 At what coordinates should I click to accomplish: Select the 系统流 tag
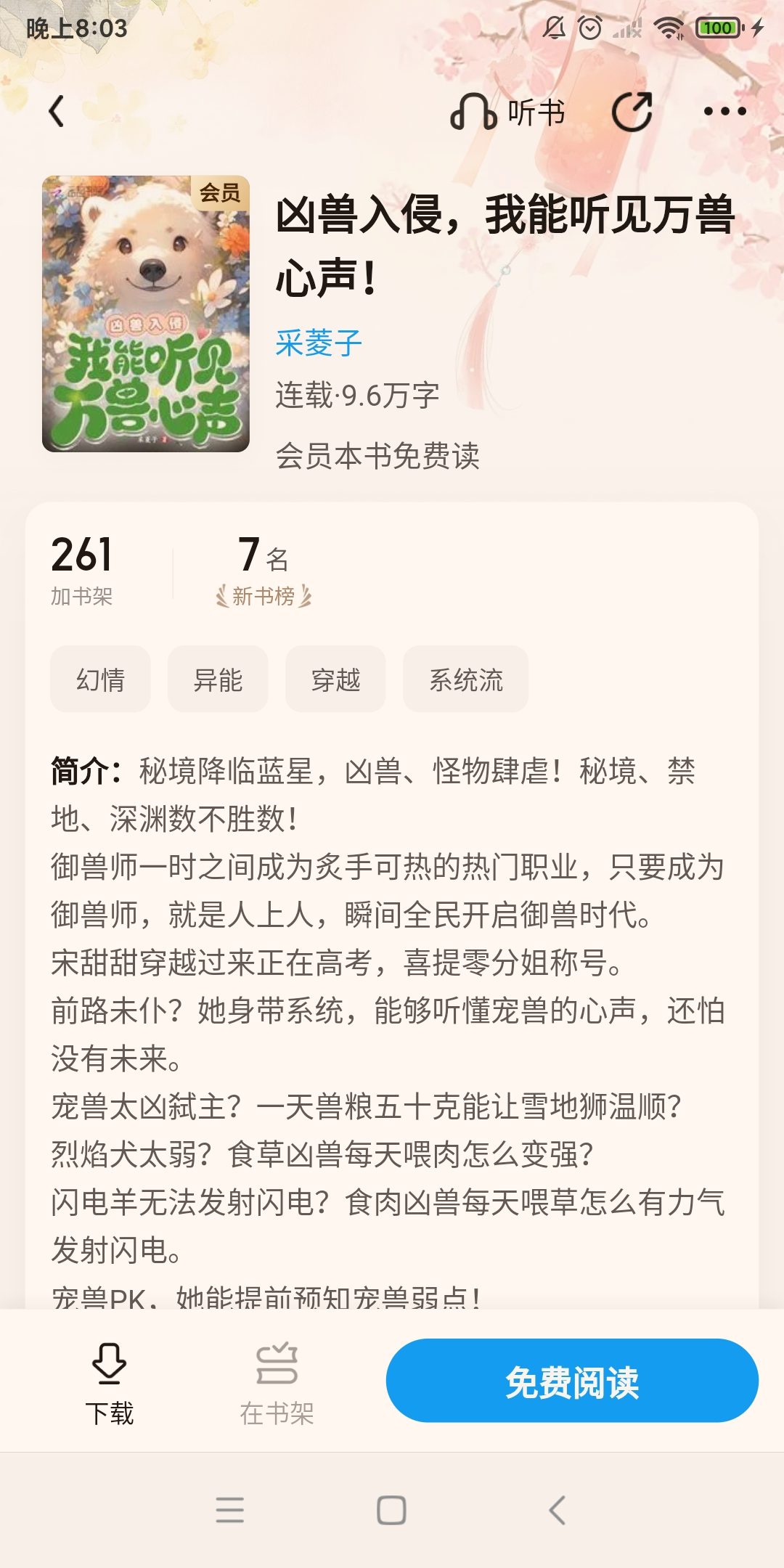[465, 679]
